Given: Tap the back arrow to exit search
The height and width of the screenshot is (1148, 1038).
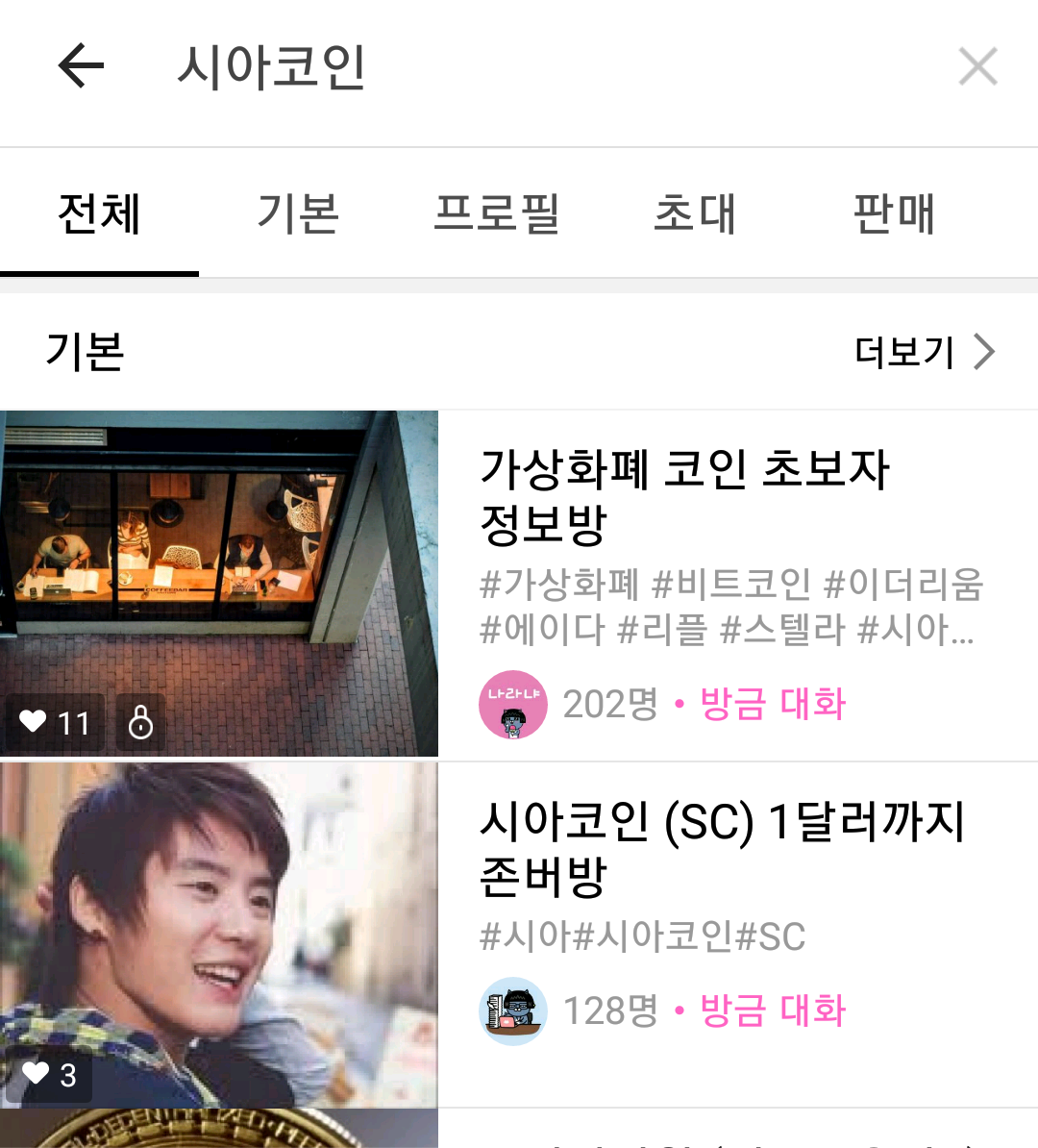Looking at the screenshot, I should tap(81, 64).
